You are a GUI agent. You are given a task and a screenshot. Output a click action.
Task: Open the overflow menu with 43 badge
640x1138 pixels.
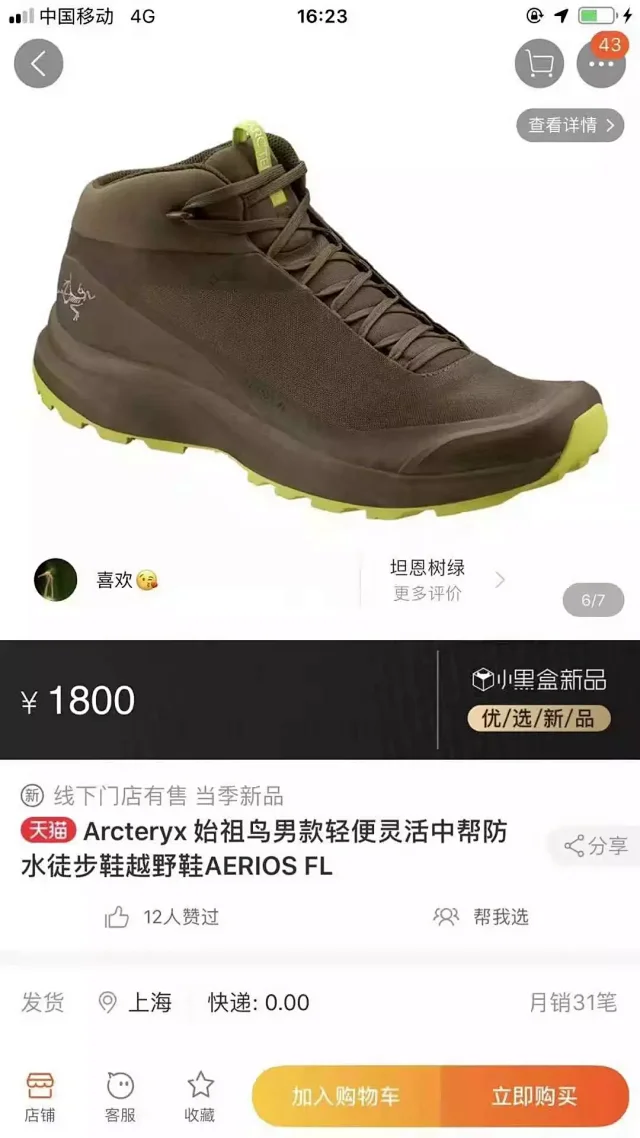[x=601, y=64]
